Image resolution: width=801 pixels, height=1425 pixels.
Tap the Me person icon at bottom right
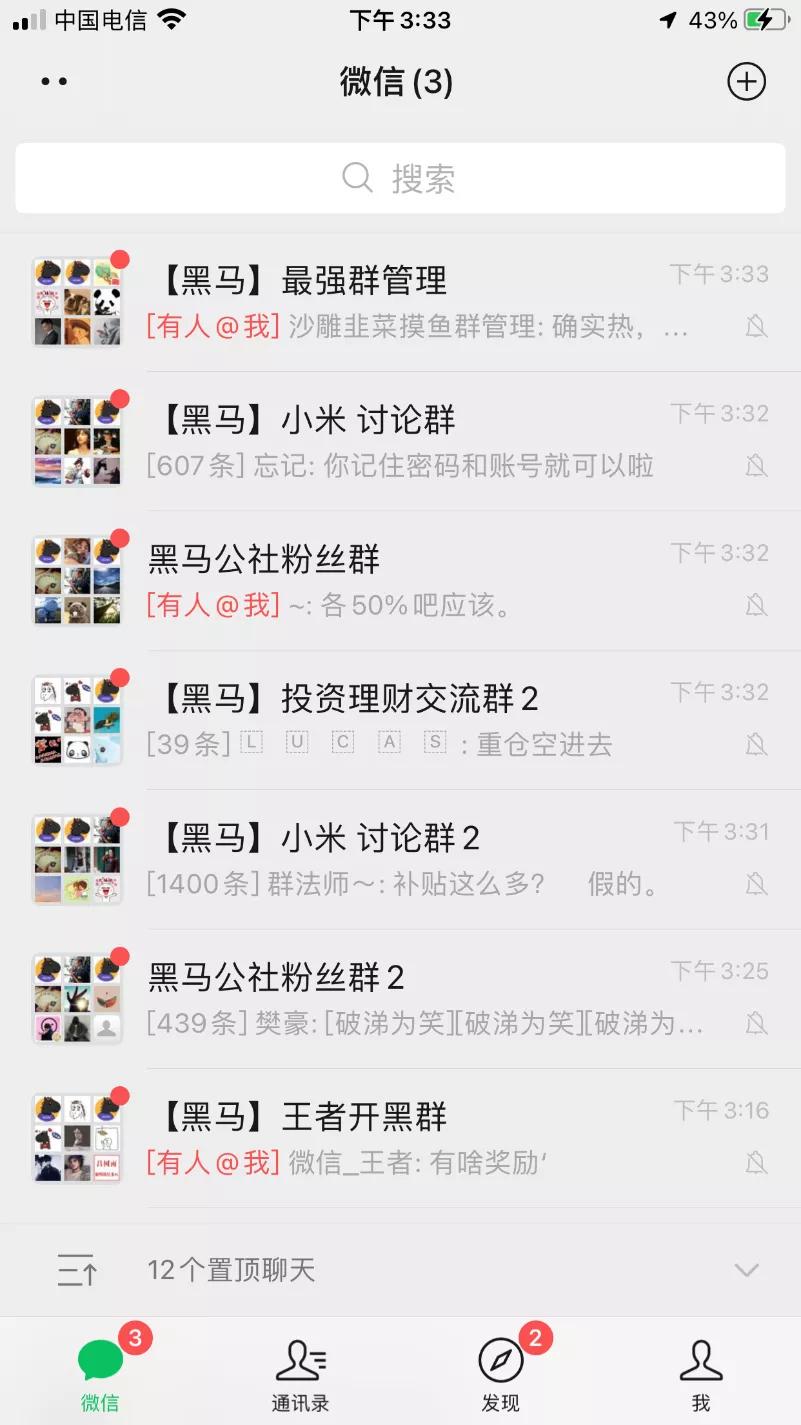point(700,1358)
